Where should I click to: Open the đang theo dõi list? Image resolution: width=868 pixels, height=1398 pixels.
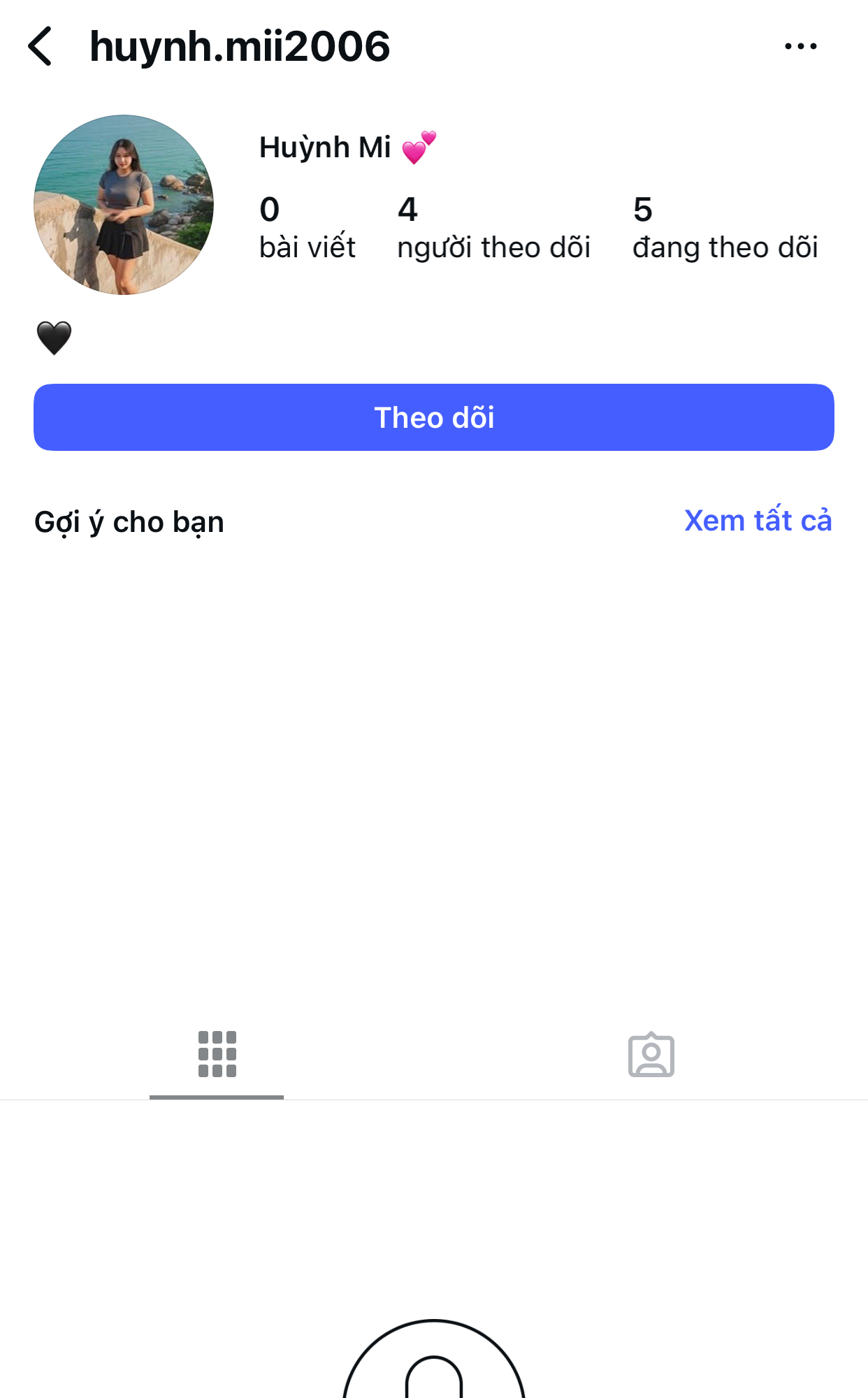pyautogui.click(x=725, y=229)
